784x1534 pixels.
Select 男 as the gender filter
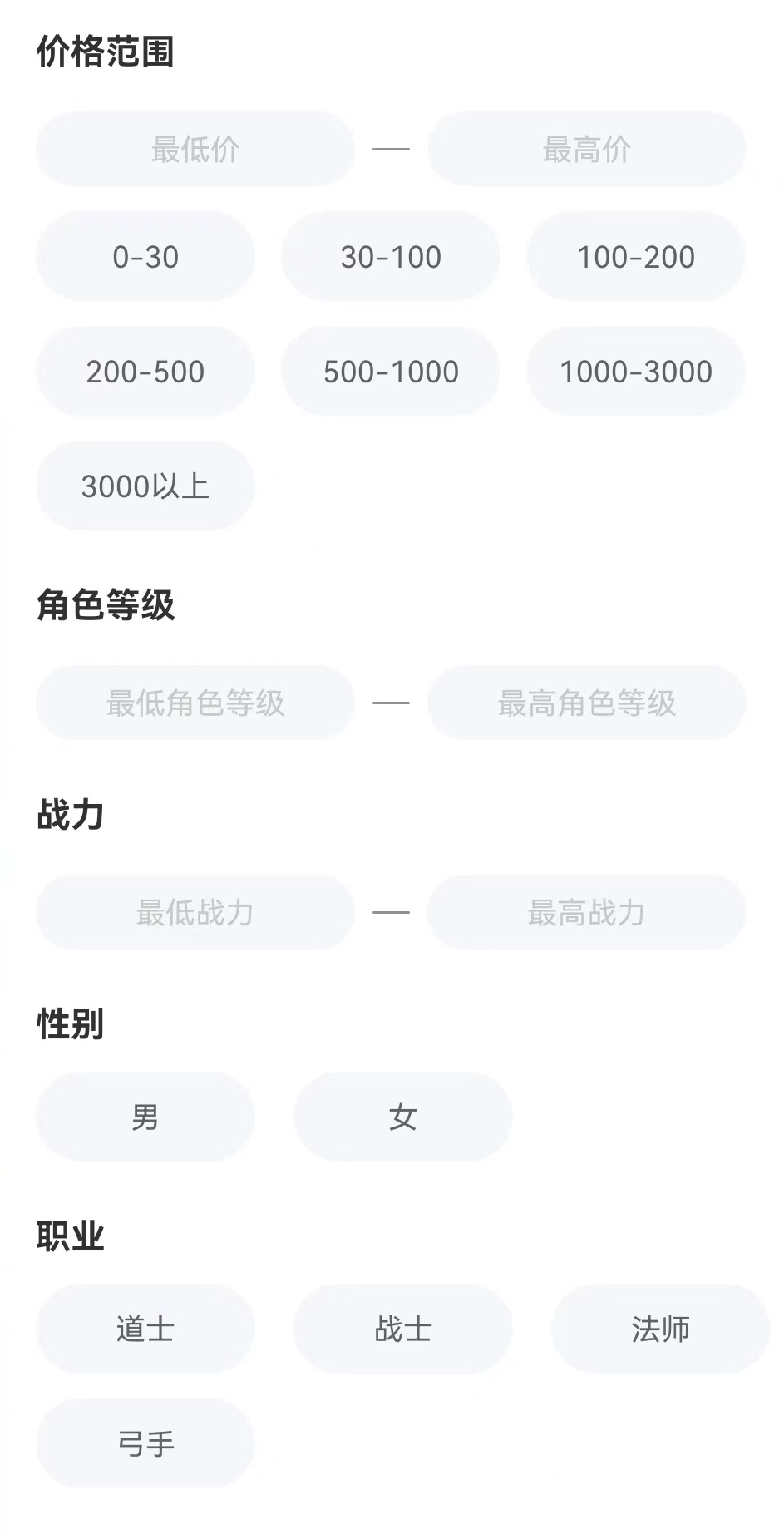point(145,1117)
